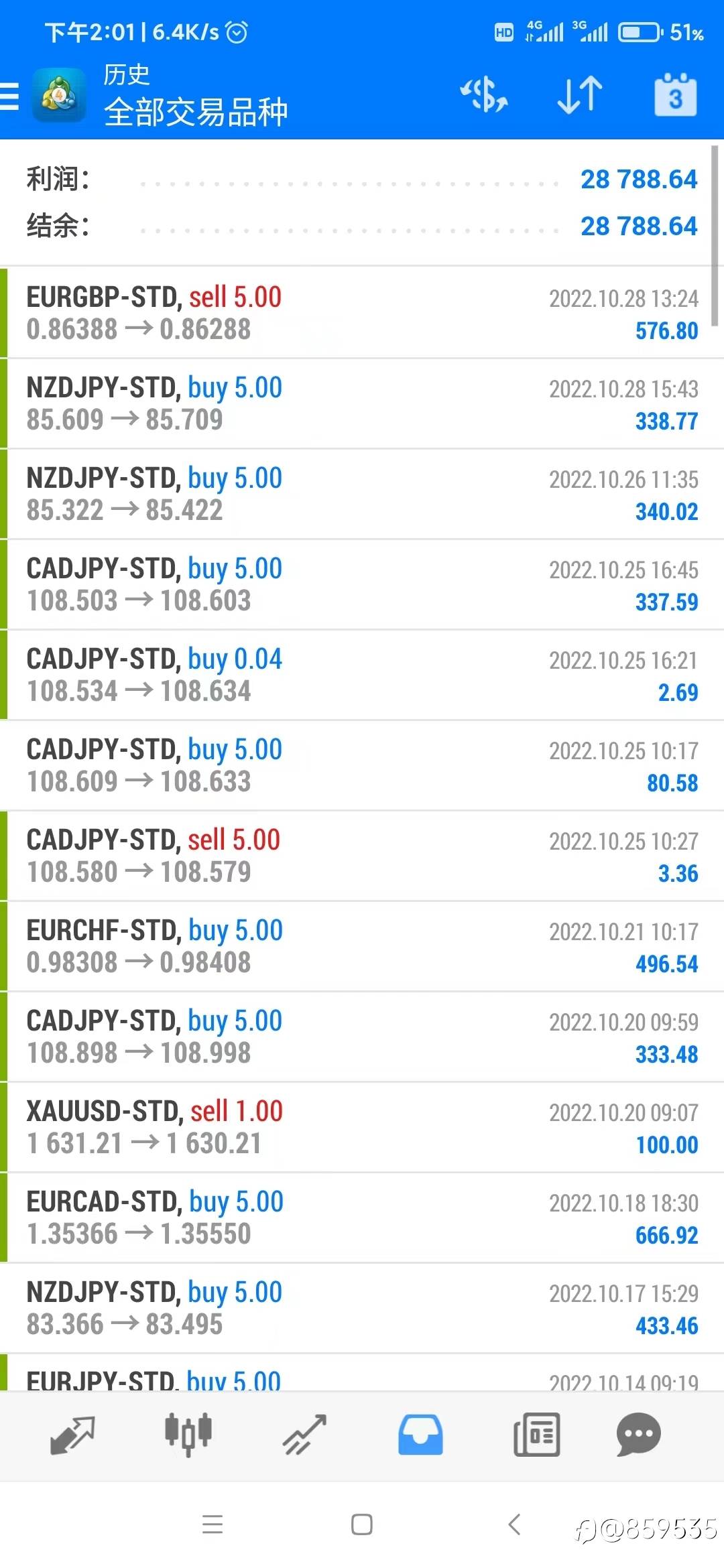Switch to the news tab
The height and width of the screenshot is (1568, 724).
536,1435
